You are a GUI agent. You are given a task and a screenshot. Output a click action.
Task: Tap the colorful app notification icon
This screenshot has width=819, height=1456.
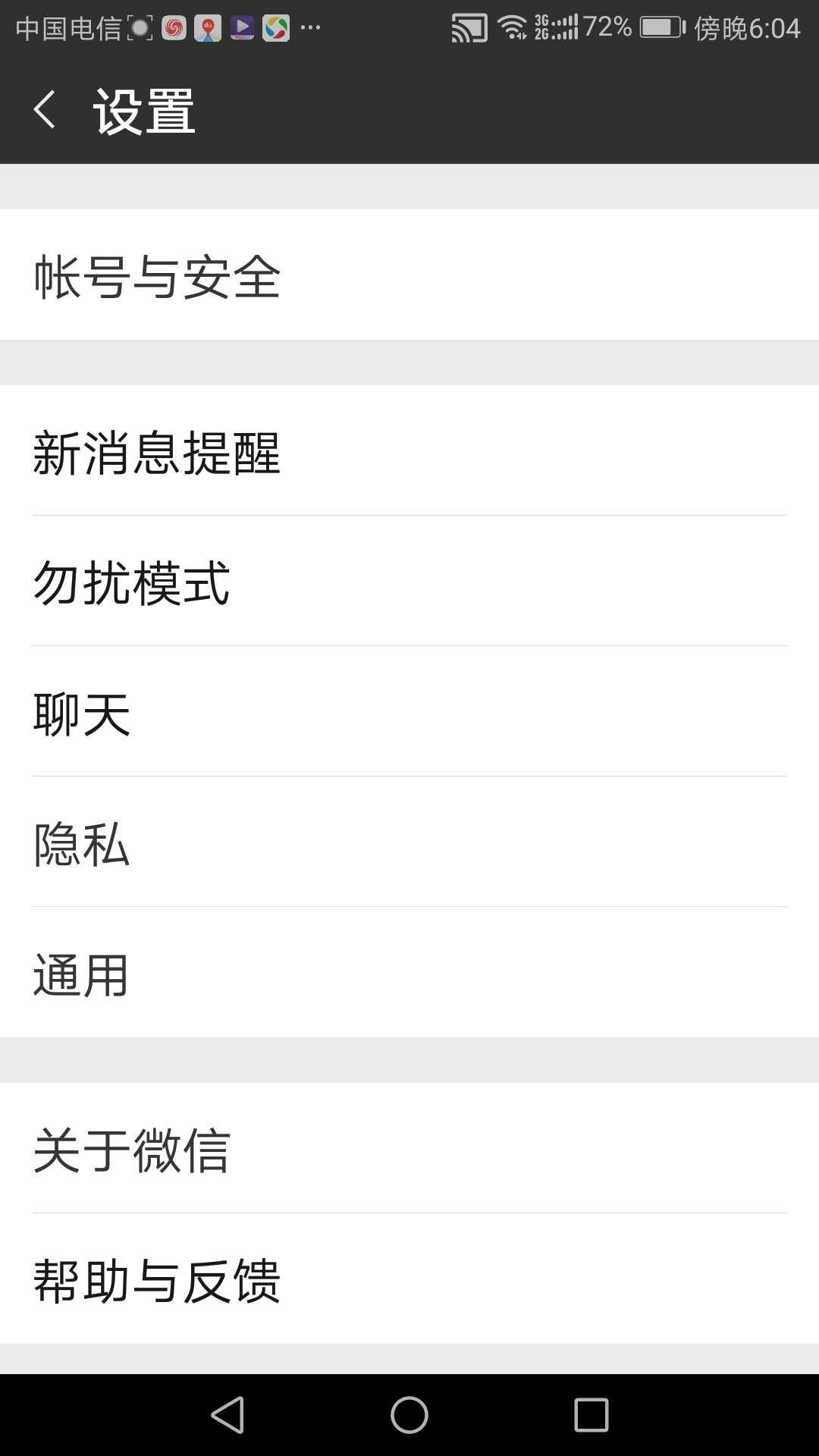(278, 29)
